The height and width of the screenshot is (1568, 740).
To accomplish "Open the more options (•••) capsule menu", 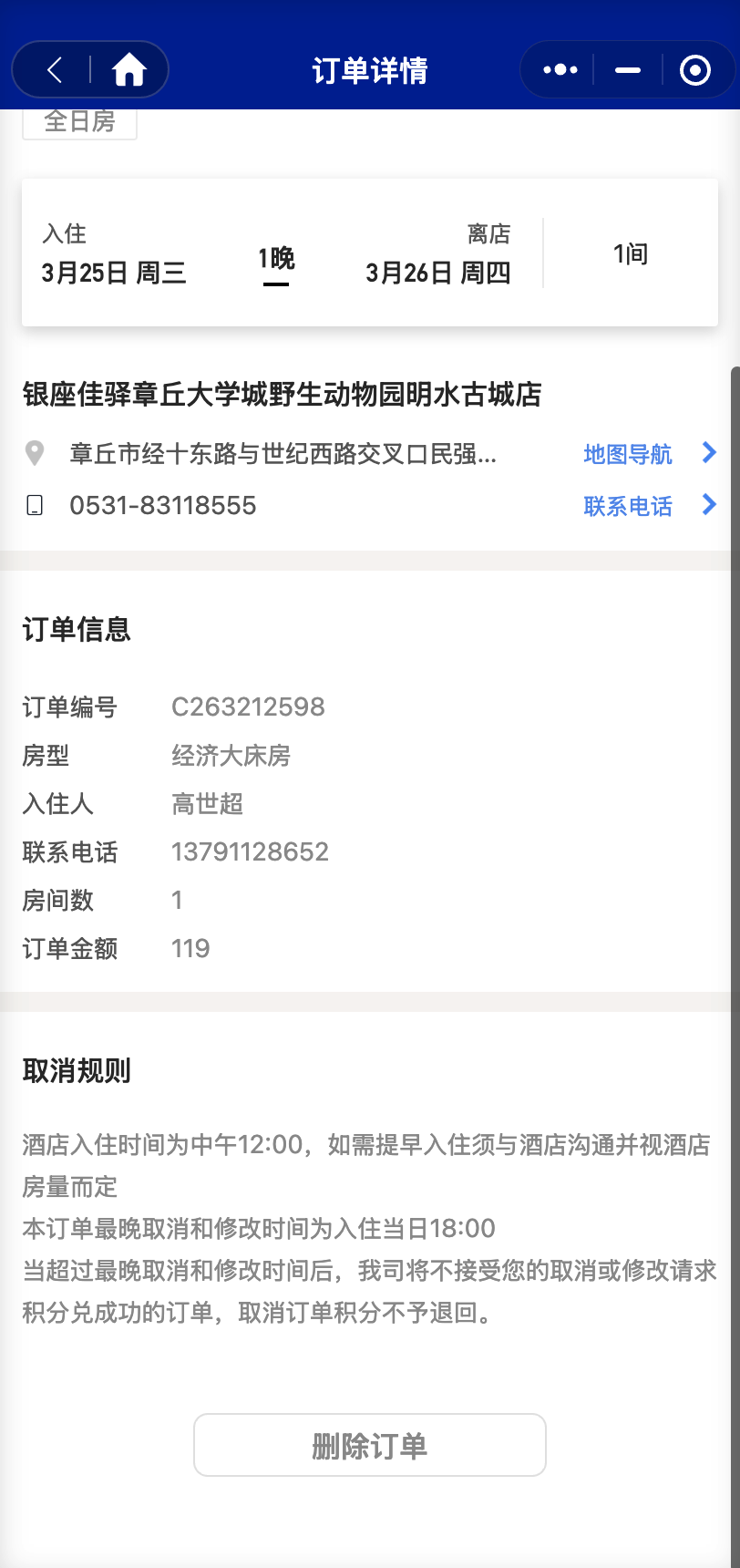I will pos(559,69).
